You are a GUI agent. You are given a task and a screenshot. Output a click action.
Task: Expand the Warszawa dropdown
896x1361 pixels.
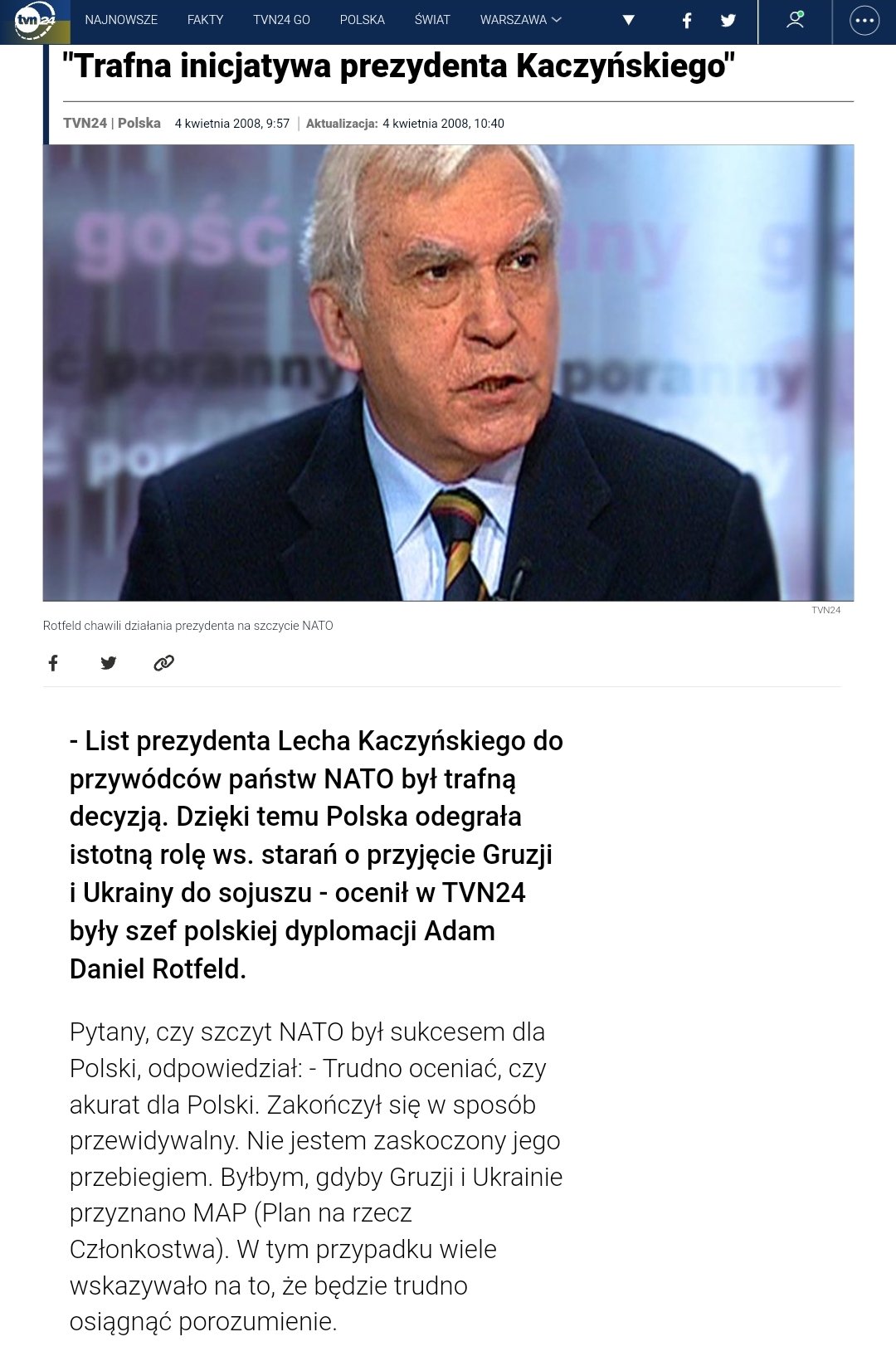pos(520,20)
